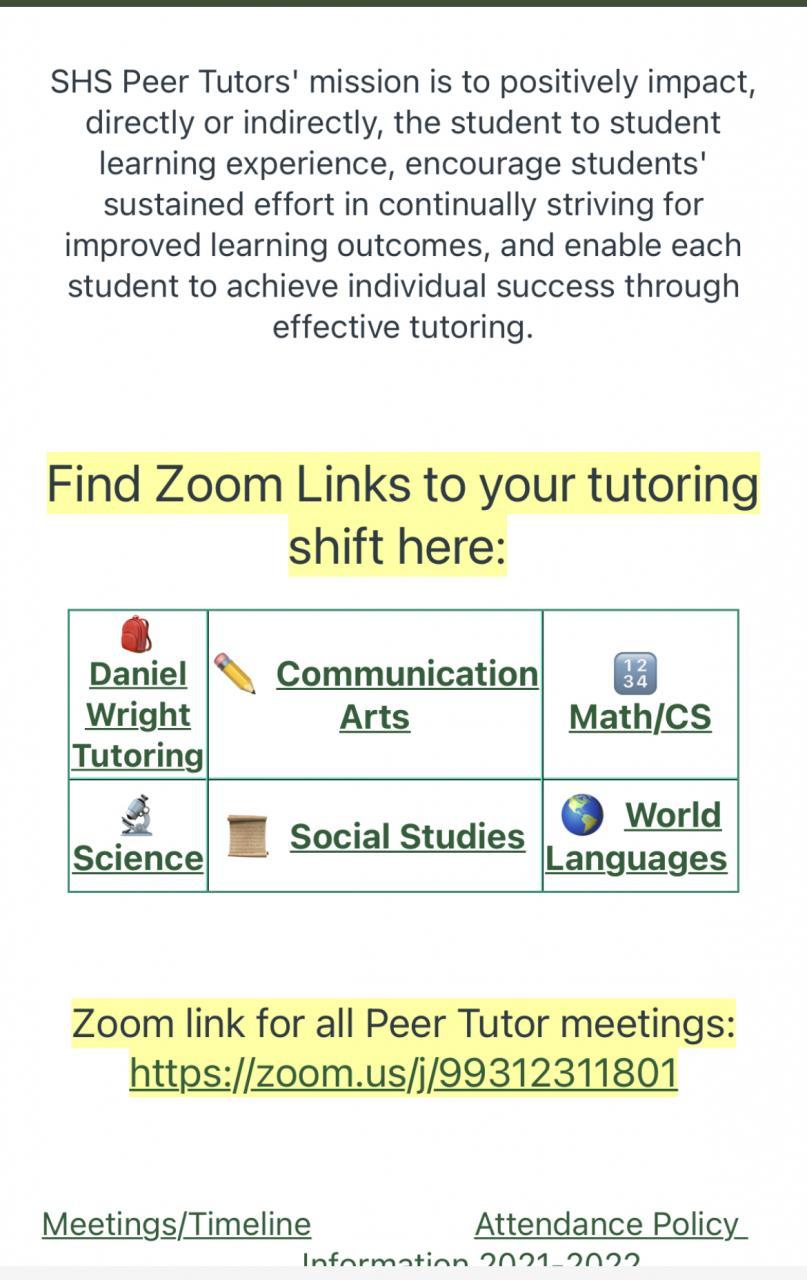
Task: Go to Math/CS tutoring Zoom links
Action: (x=640, y=717)
